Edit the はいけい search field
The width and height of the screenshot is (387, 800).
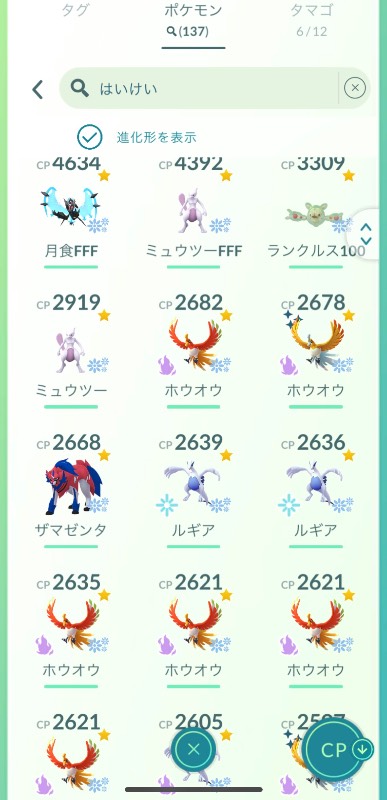199,88
